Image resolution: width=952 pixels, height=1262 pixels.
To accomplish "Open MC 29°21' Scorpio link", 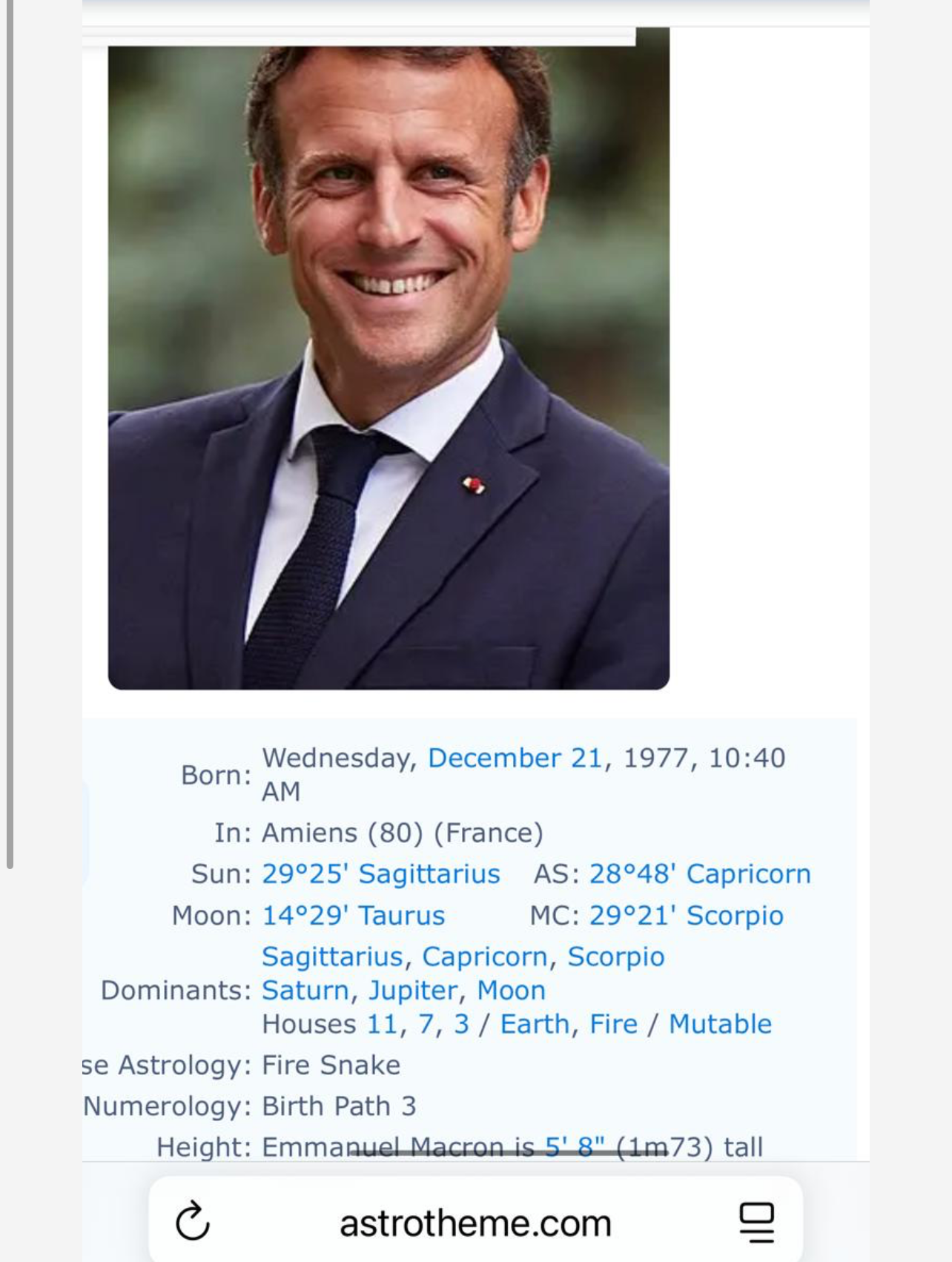I will click(686, 915).
